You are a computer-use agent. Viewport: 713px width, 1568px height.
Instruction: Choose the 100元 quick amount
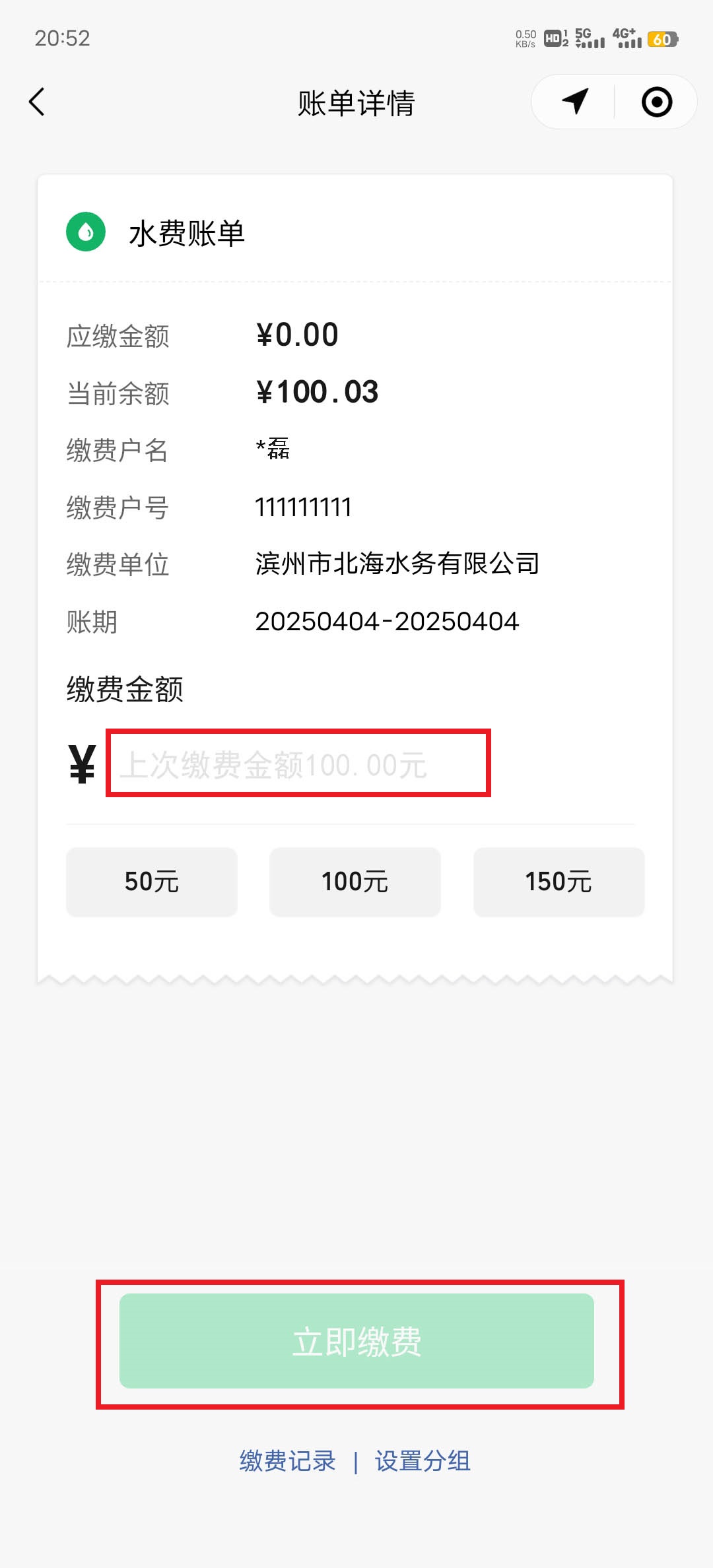click(x=355, y=882)
